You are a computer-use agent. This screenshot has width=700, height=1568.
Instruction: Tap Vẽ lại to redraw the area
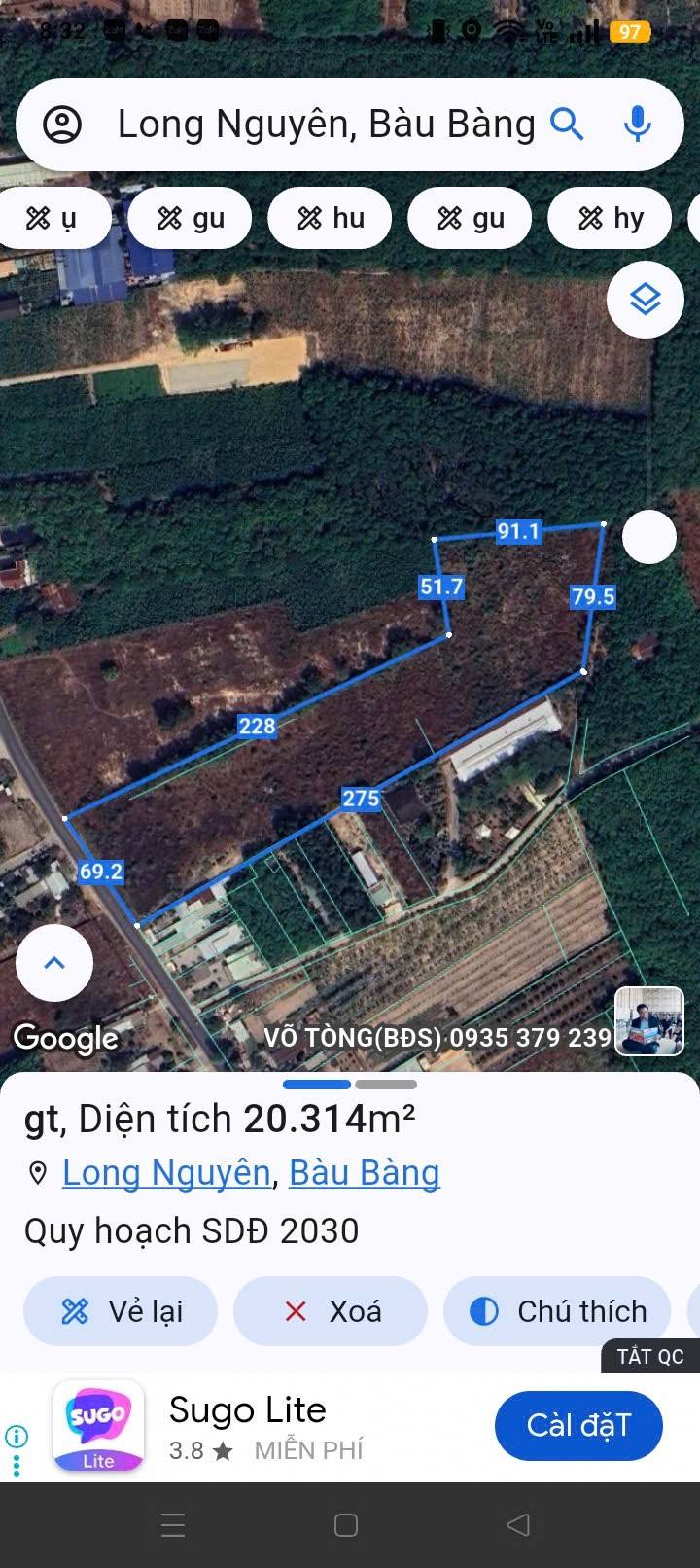point(121,1311)
